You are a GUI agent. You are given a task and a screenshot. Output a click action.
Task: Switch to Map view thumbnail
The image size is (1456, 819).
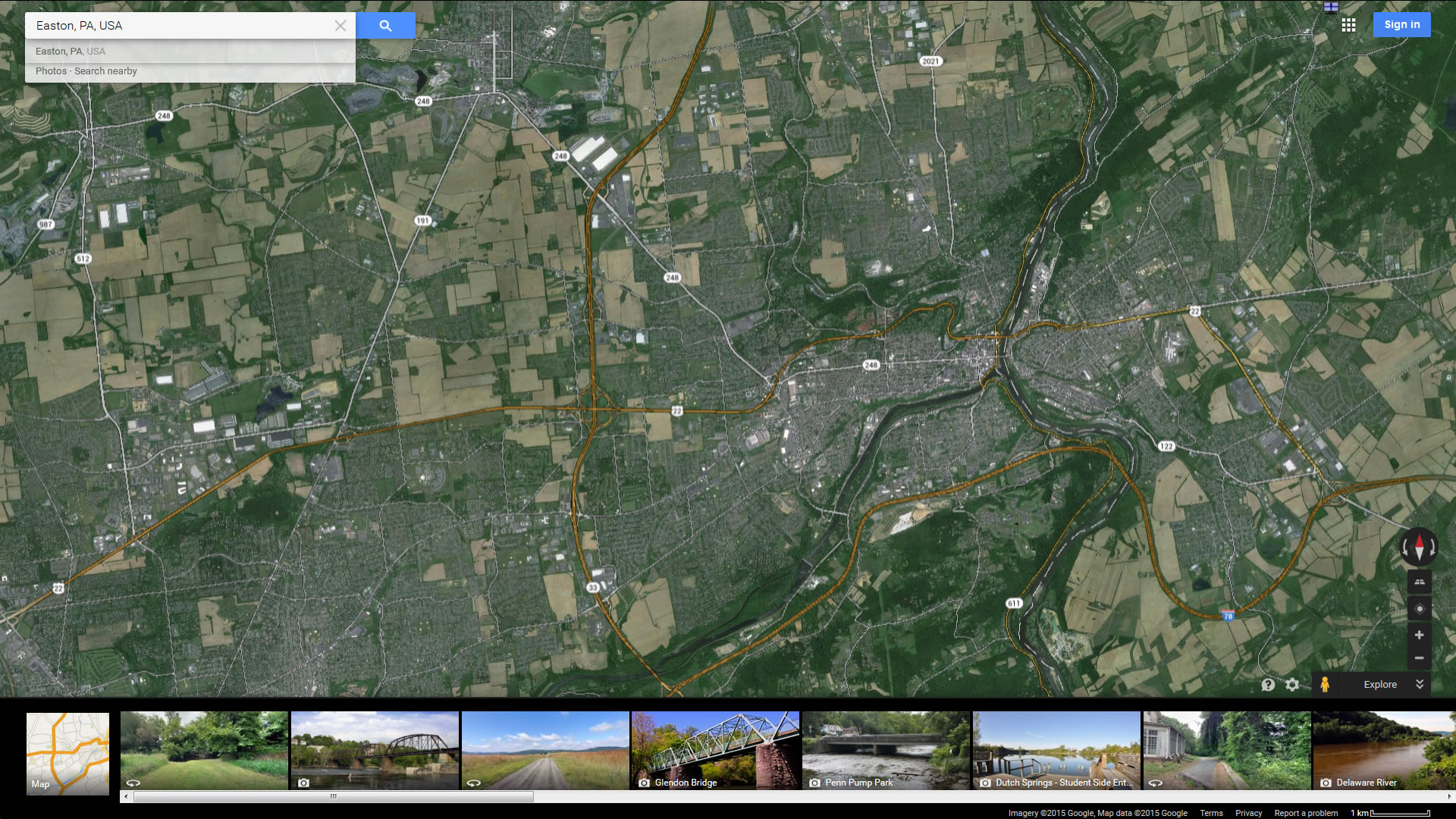coord(67,752)
